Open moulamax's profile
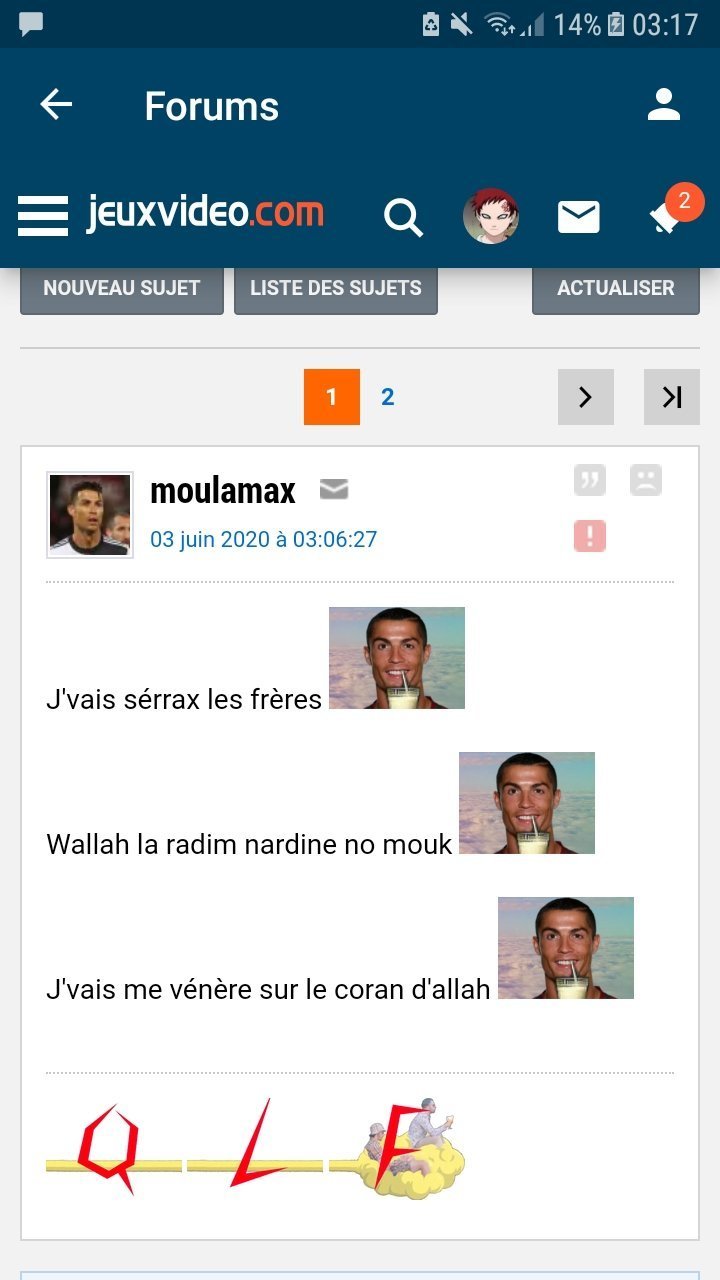Viewport: 720px width, 1280px height. point(223,491)
